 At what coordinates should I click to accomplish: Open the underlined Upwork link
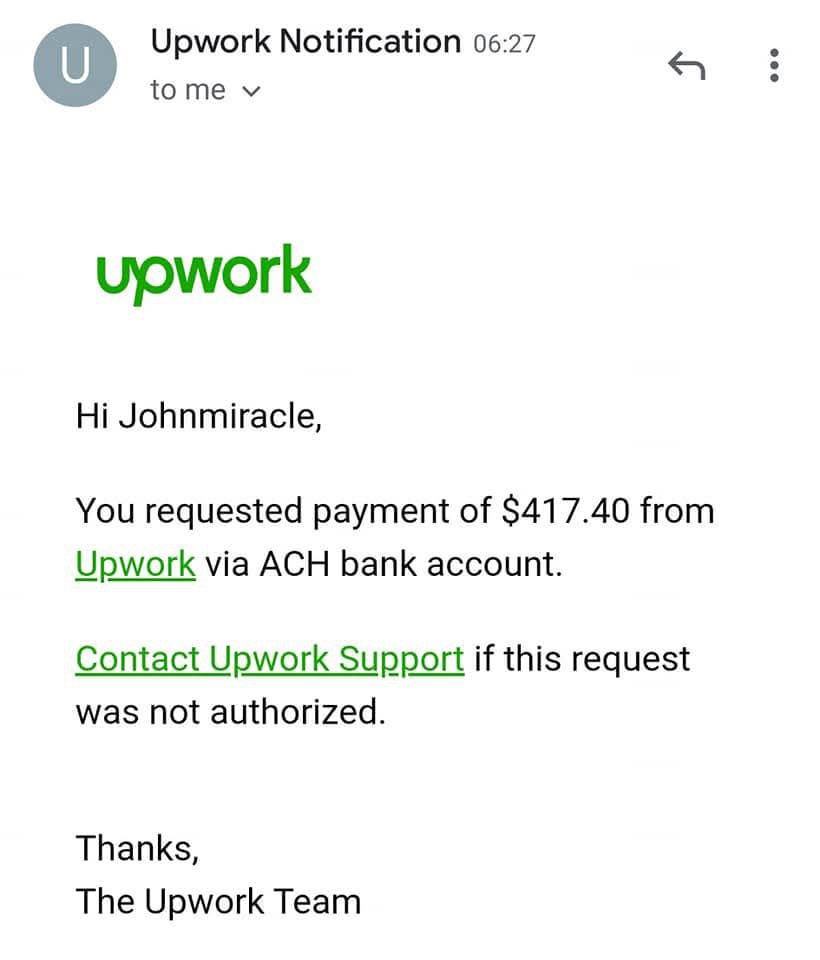(135, 564)
